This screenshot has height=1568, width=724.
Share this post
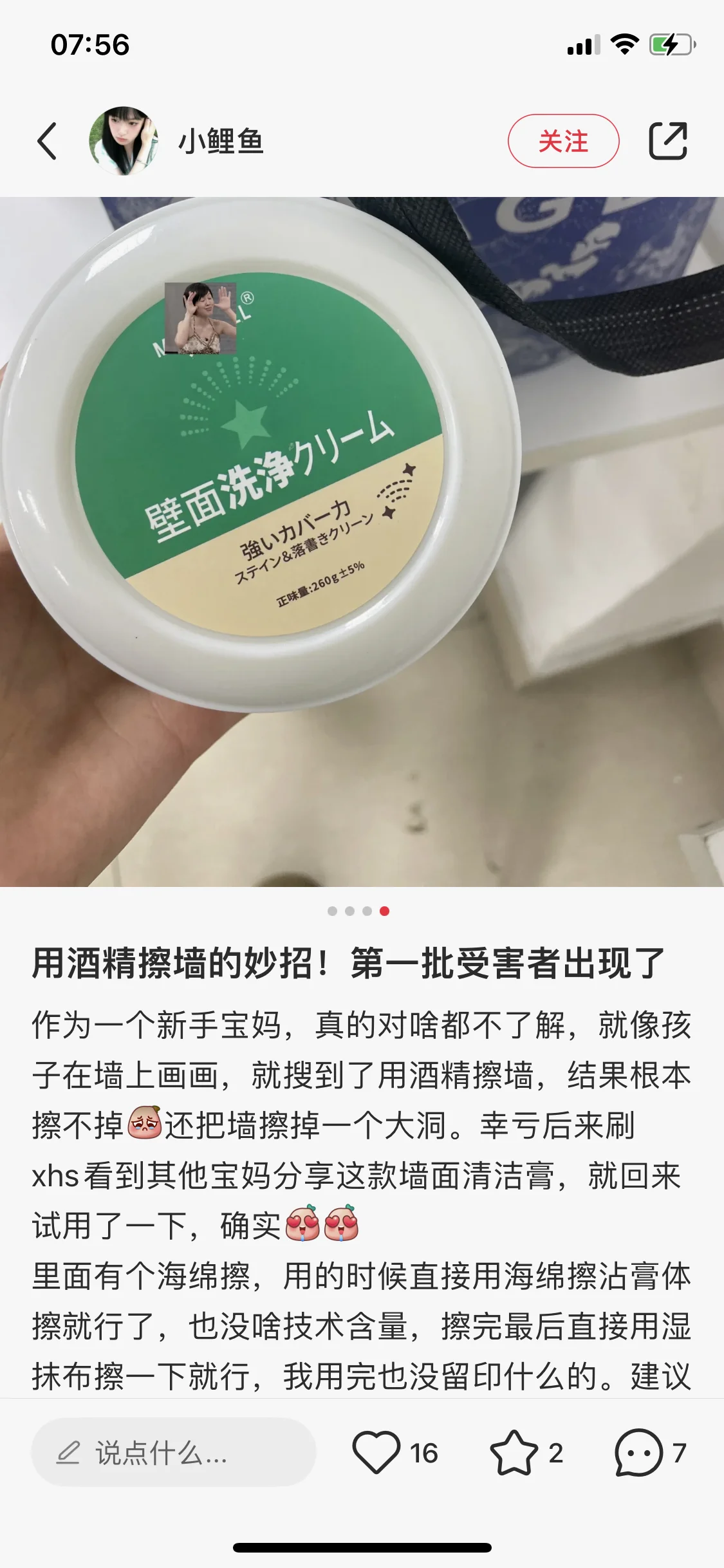pos(668,140)
